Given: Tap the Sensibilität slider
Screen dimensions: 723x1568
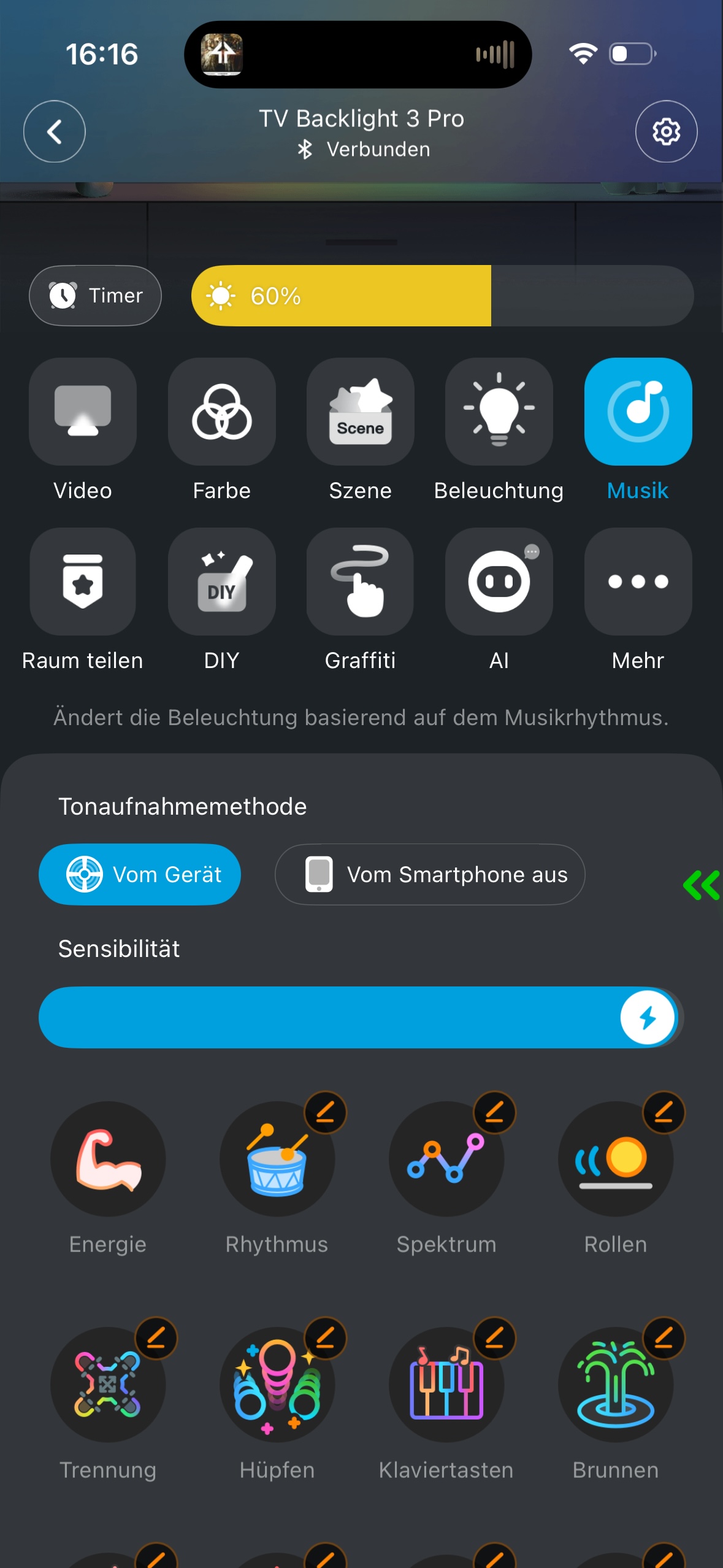Looking at the screenshot, I should coord(359,1017).
